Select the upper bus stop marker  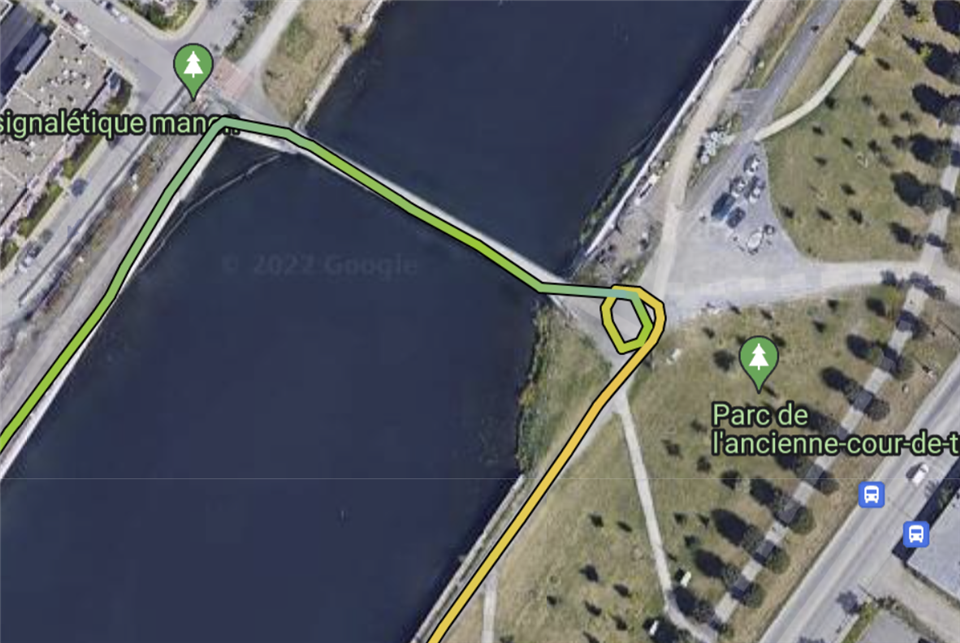click(872, 494)
